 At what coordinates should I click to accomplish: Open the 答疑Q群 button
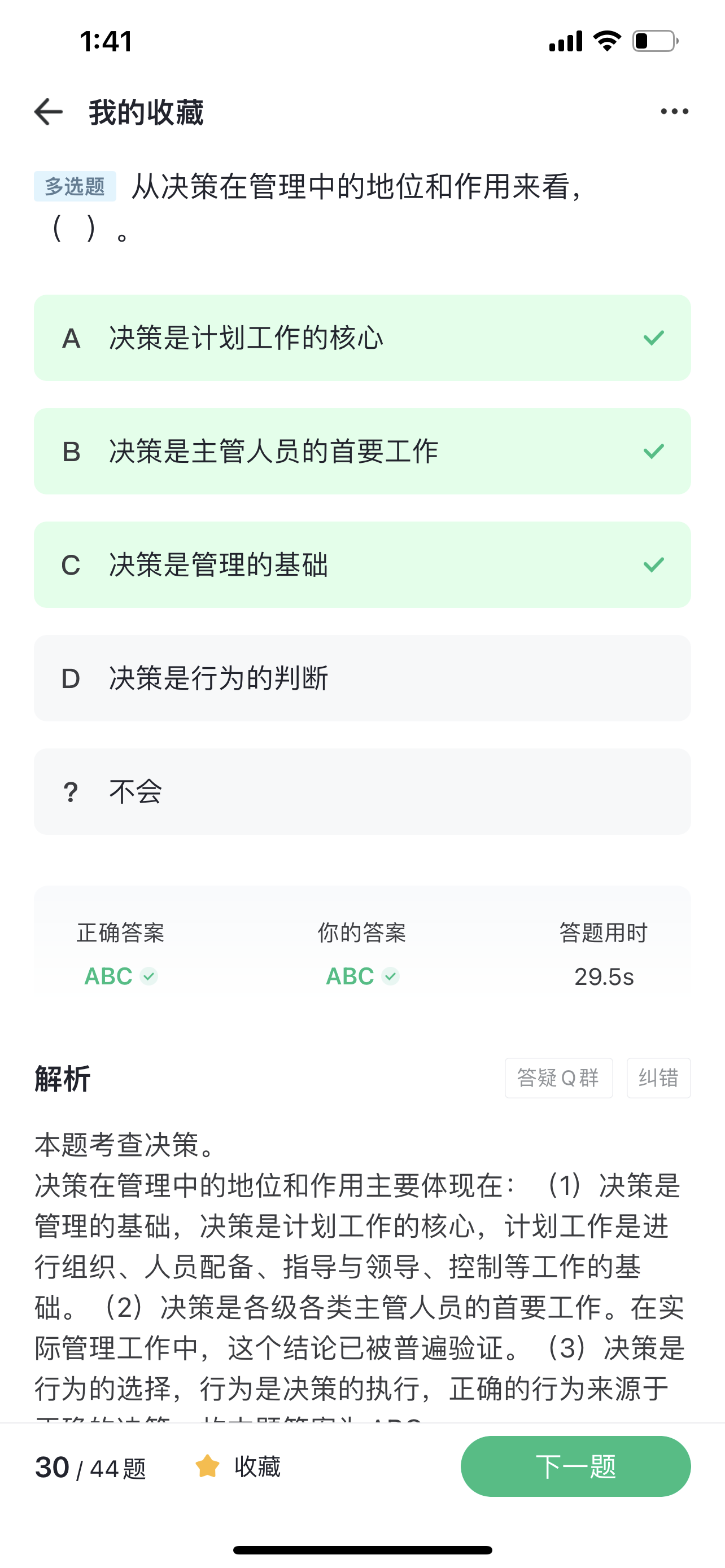coord(559,1078)
